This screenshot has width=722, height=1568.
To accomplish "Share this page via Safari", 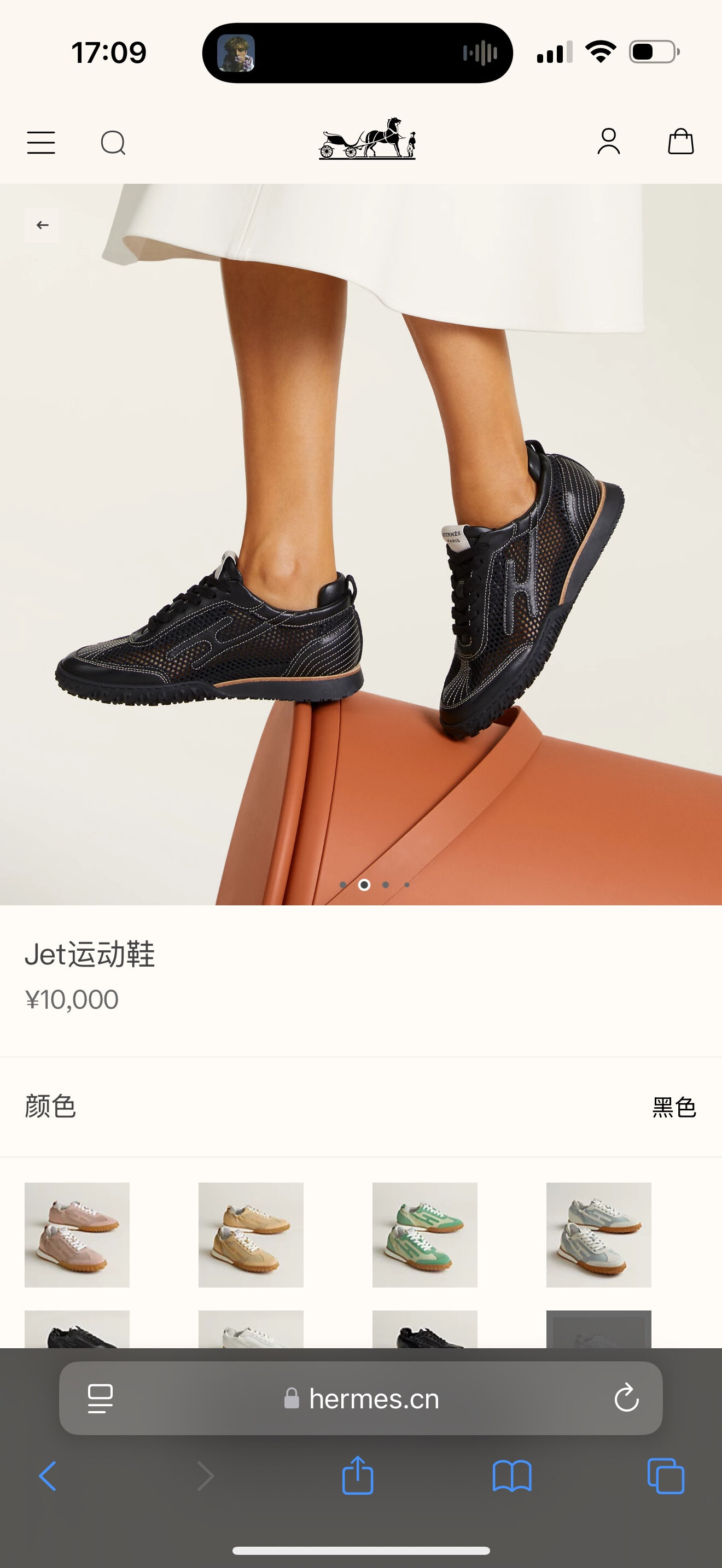I will 357,1476.
